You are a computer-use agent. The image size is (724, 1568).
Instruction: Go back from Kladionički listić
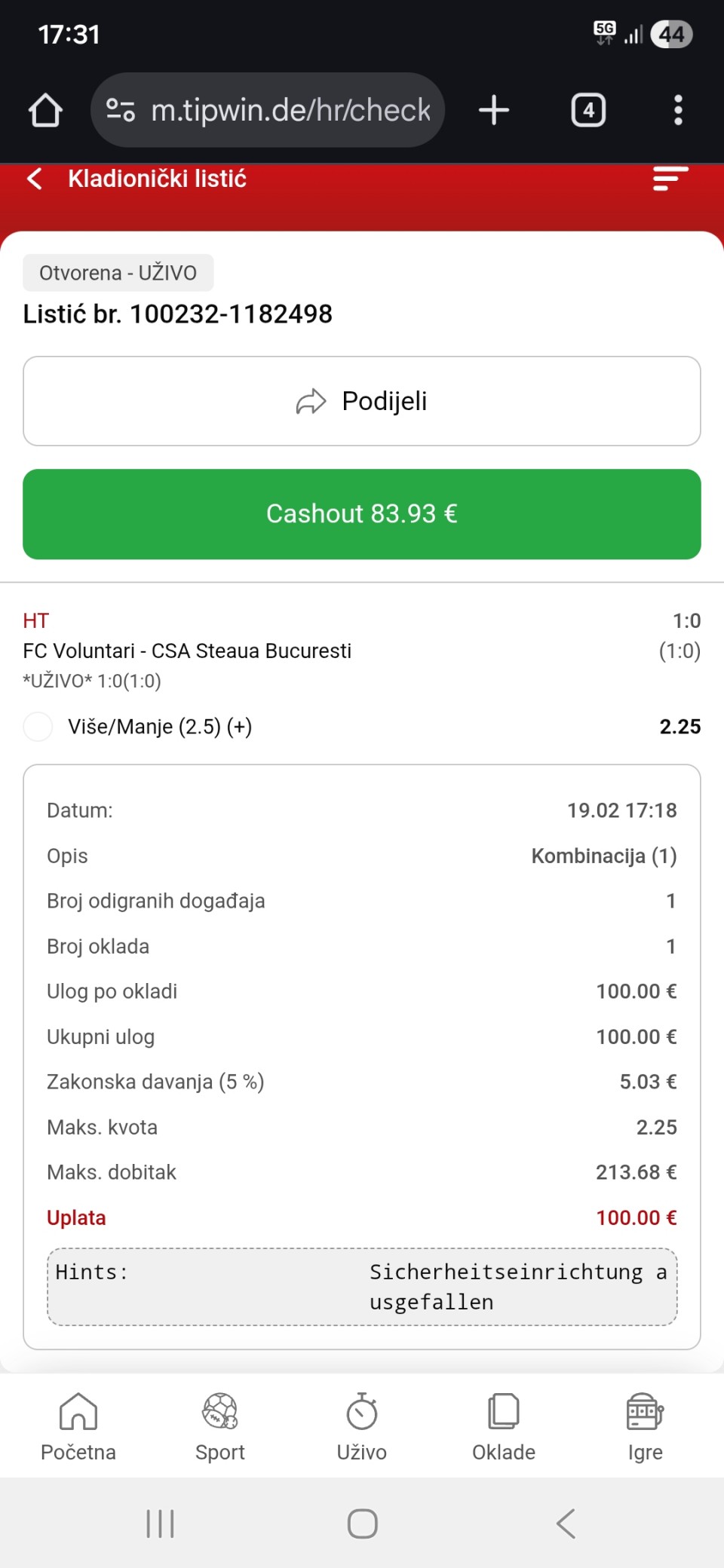tap(35, 179)
